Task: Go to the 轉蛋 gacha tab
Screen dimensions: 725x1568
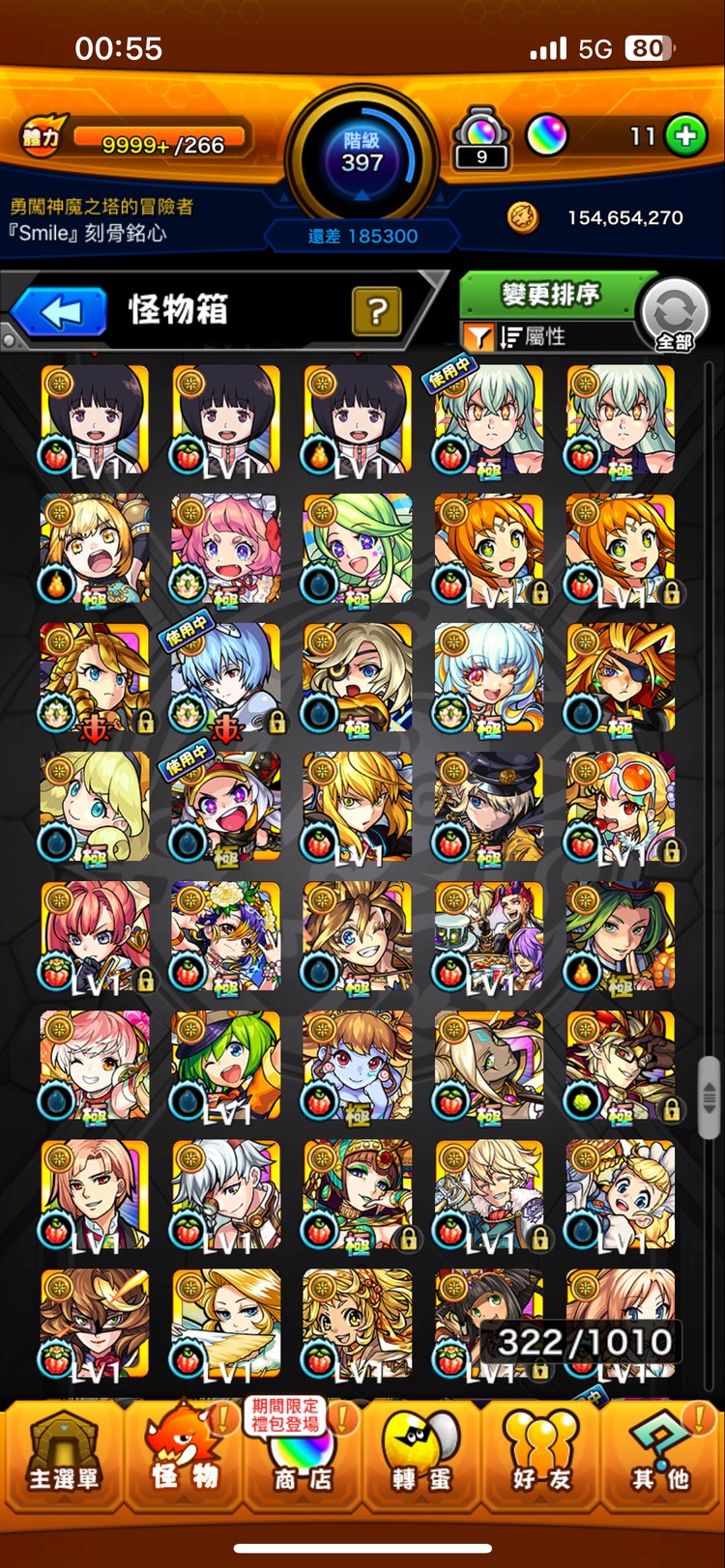Action: point(421,1455)
